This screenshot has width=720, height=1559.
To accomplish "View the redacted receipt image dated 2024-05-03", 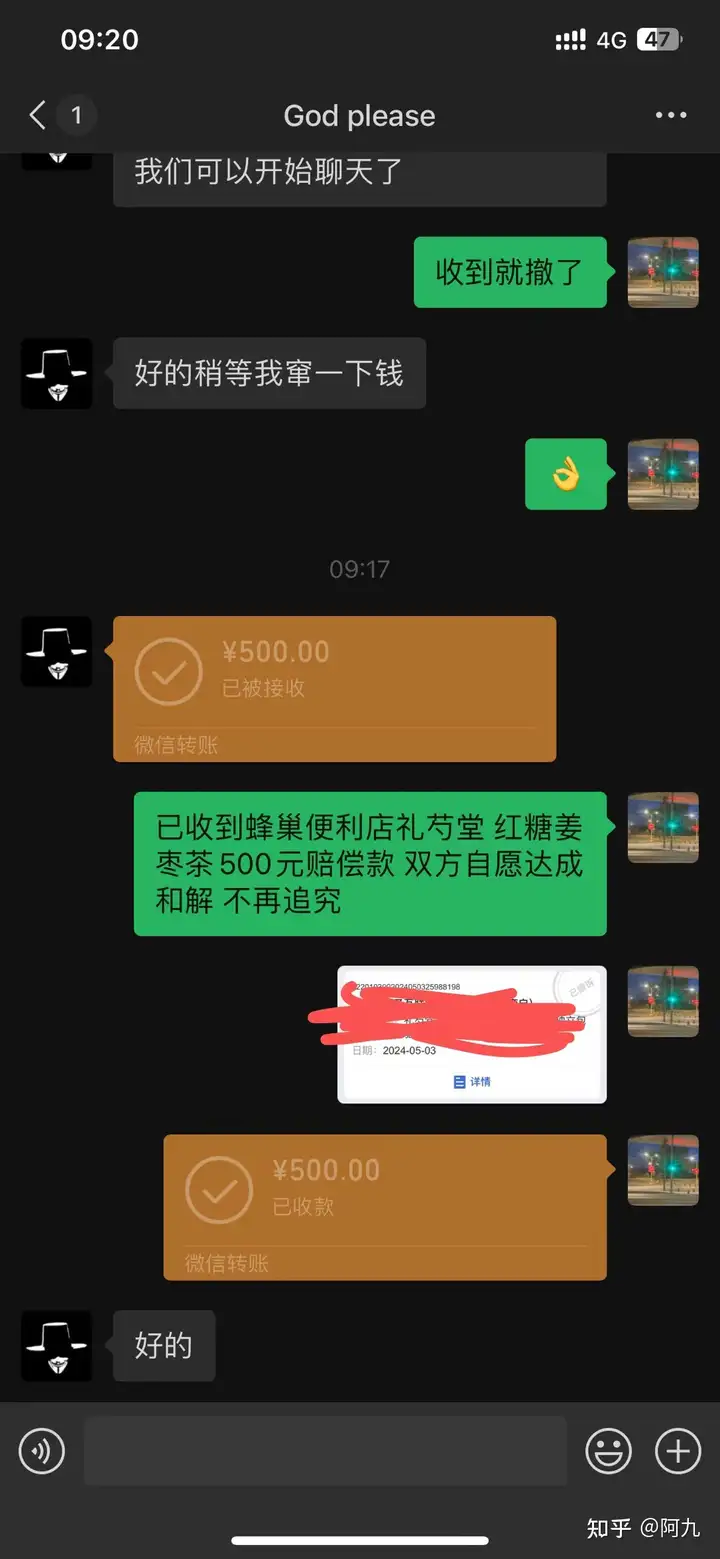I will pos(472,1034).
